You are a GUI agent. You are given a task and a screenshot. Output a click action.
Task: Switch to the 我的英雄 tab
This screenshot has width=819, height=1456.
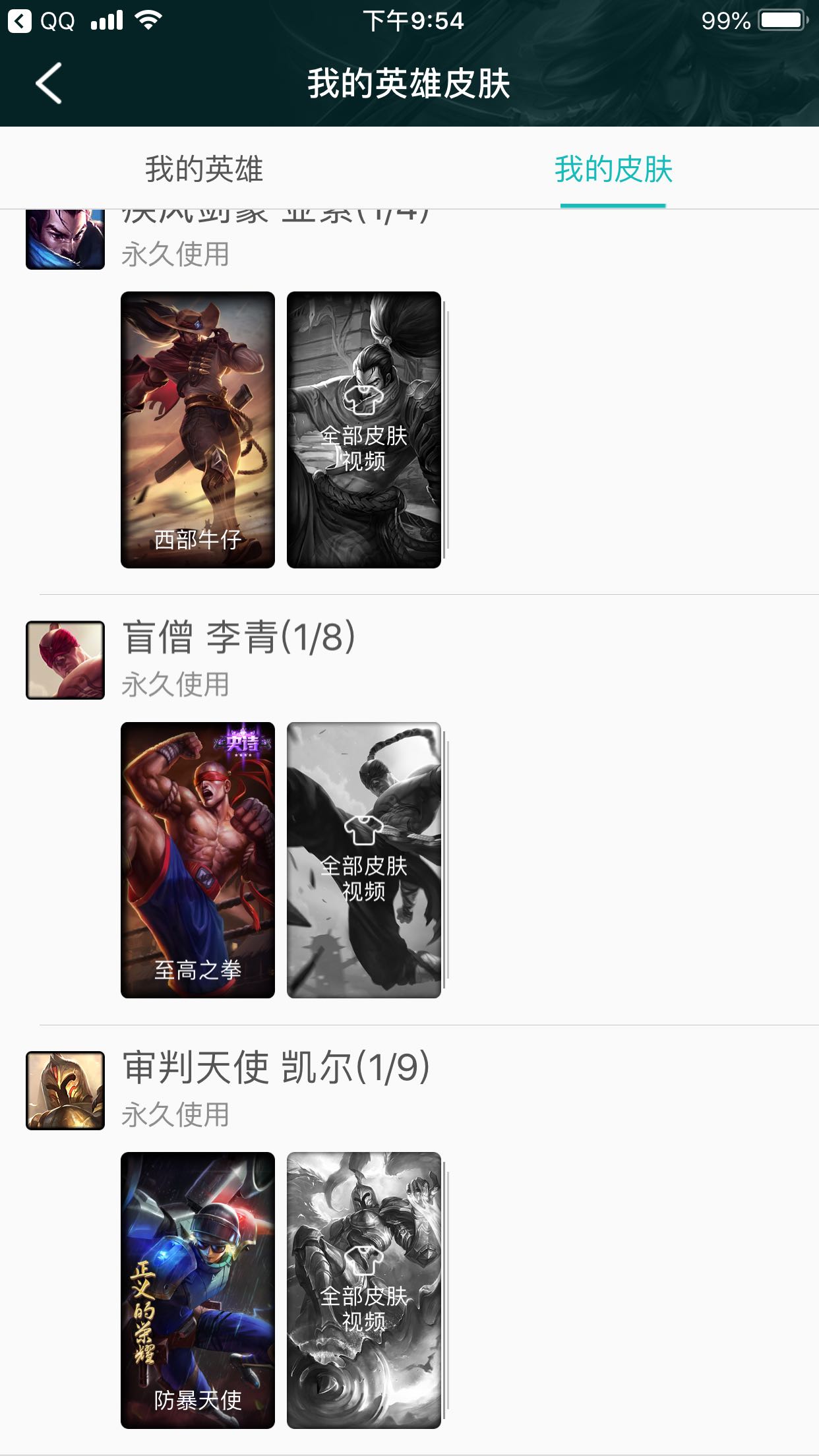click(x=204, y=169)
